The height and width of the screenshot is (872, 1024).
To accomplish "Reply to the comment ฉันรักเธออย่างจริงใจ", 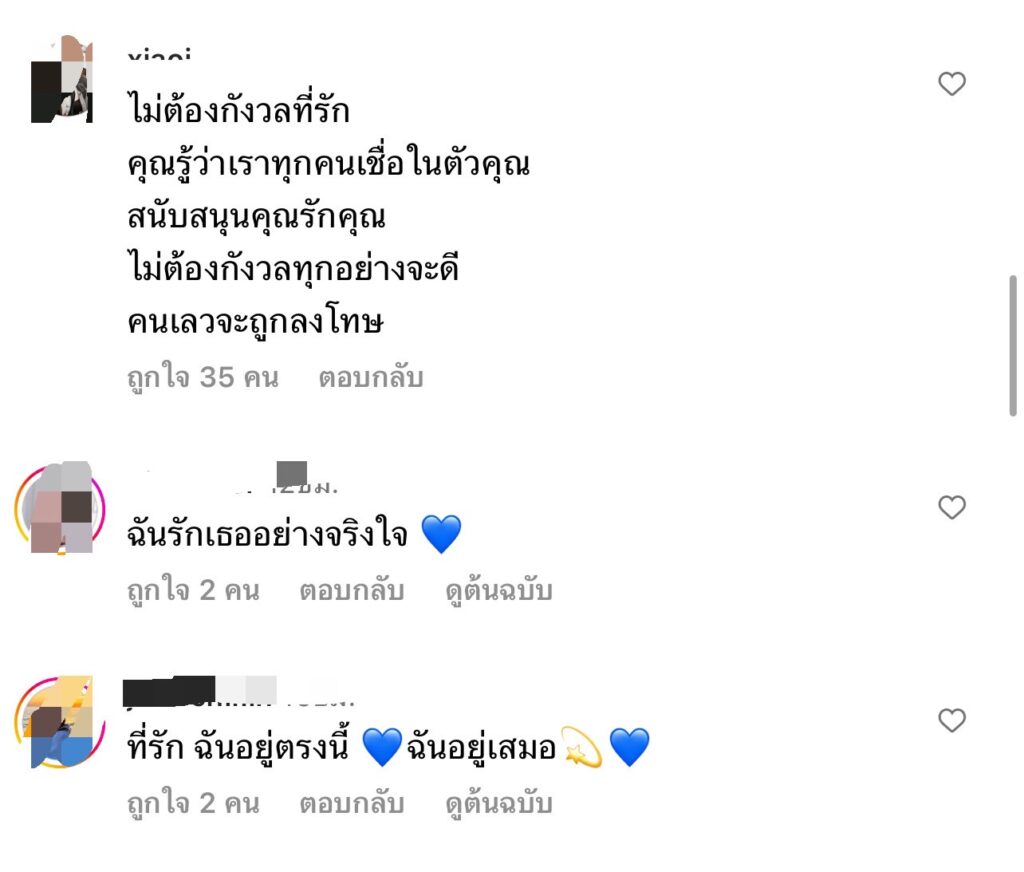I will coord(351,591).
